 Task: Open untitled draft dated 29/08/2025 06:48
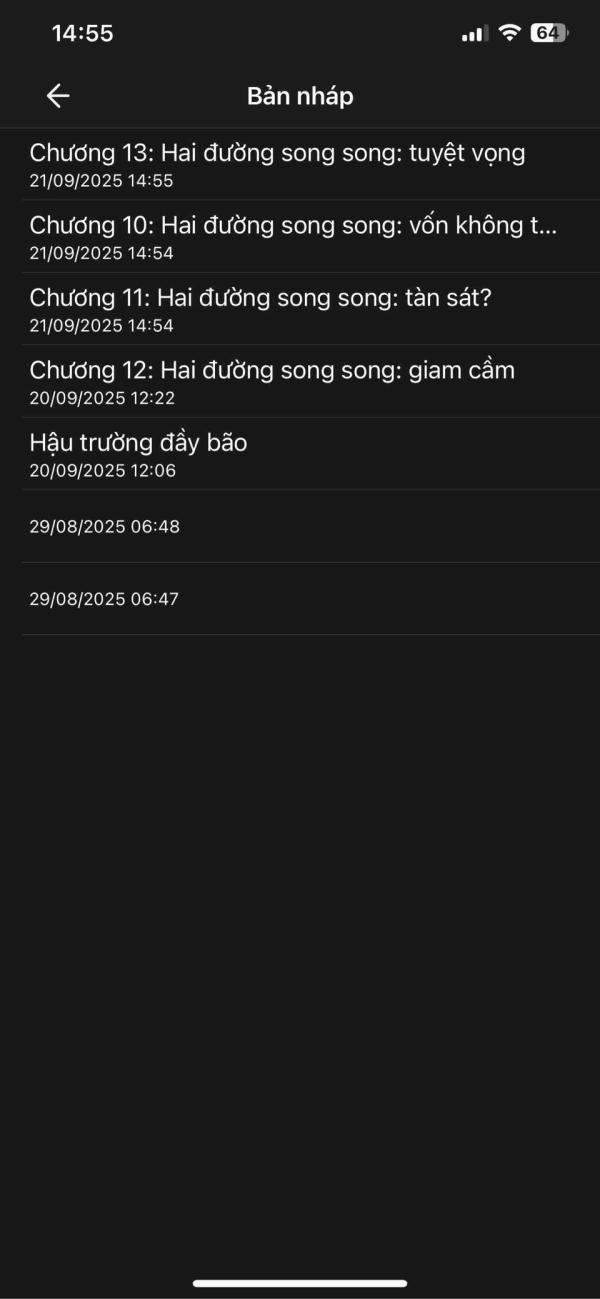(300, 526)
